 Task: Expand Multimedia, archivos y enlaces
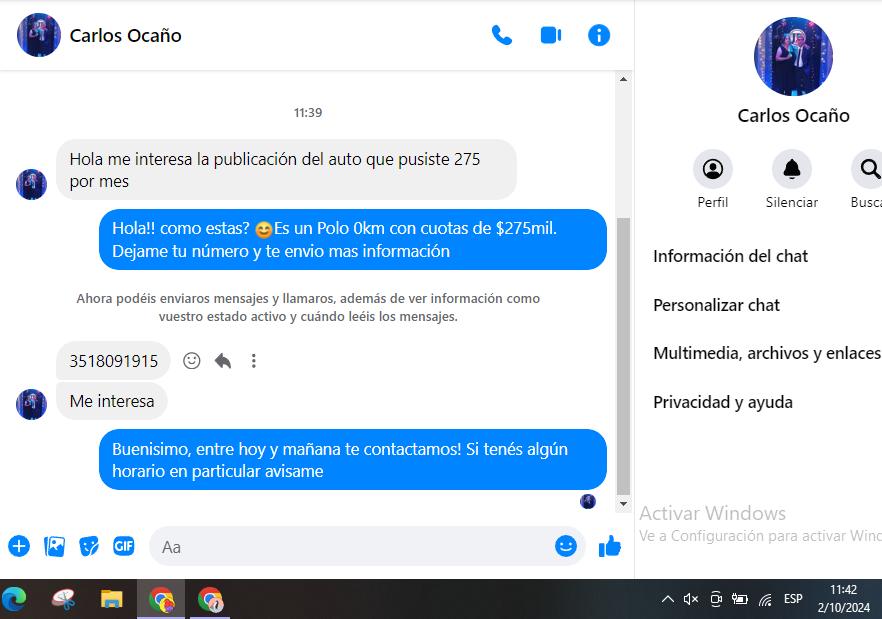click(x=766, y=353)
